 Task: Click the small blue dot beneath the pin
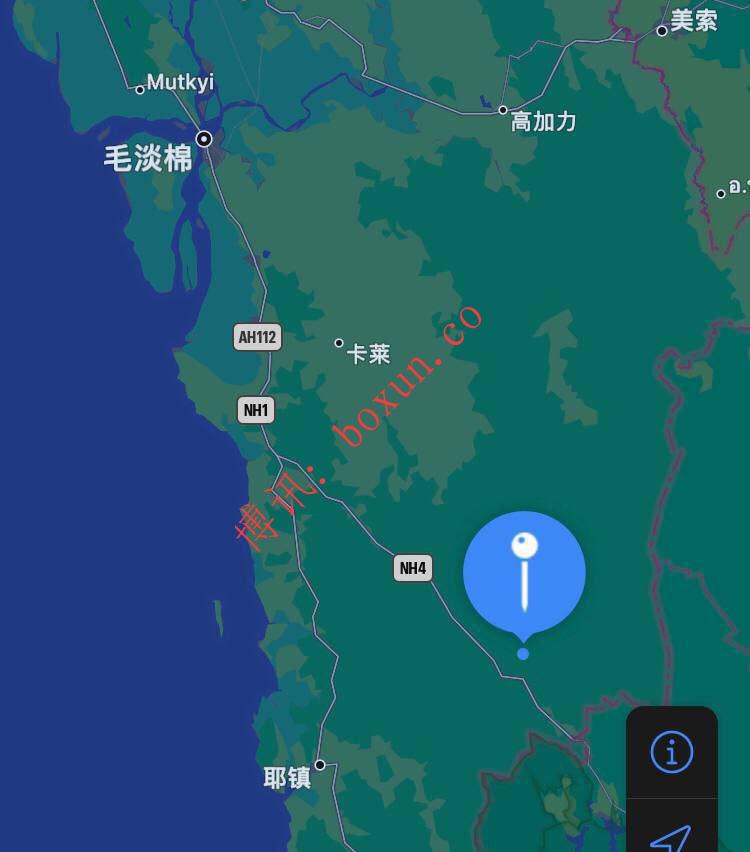click(x=523, y=653)
